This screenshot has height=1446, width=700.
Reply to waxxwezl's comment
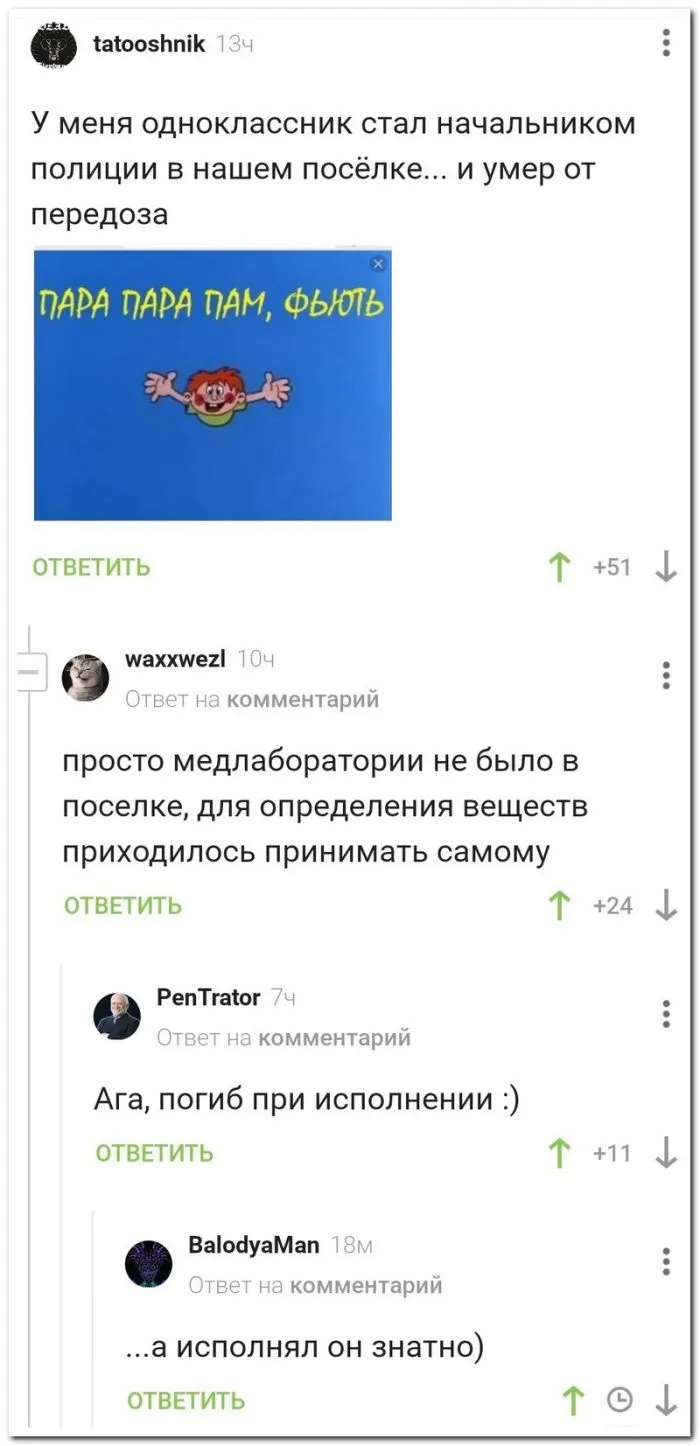pos(123,906)
